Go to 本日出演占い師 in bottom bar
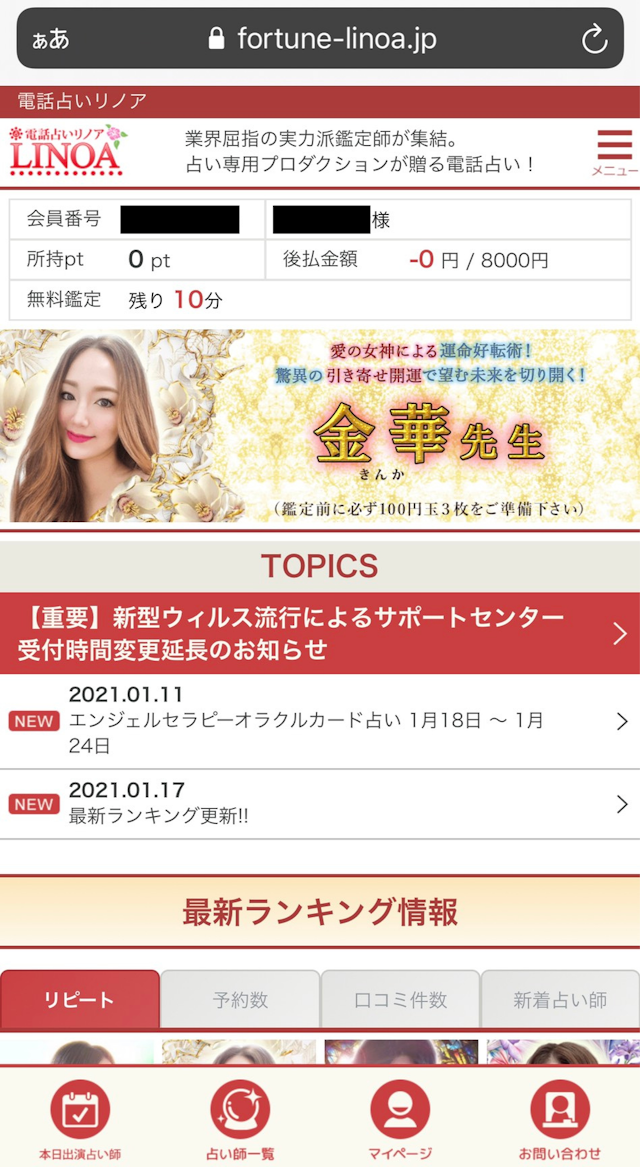 (x=80, y=1118)
